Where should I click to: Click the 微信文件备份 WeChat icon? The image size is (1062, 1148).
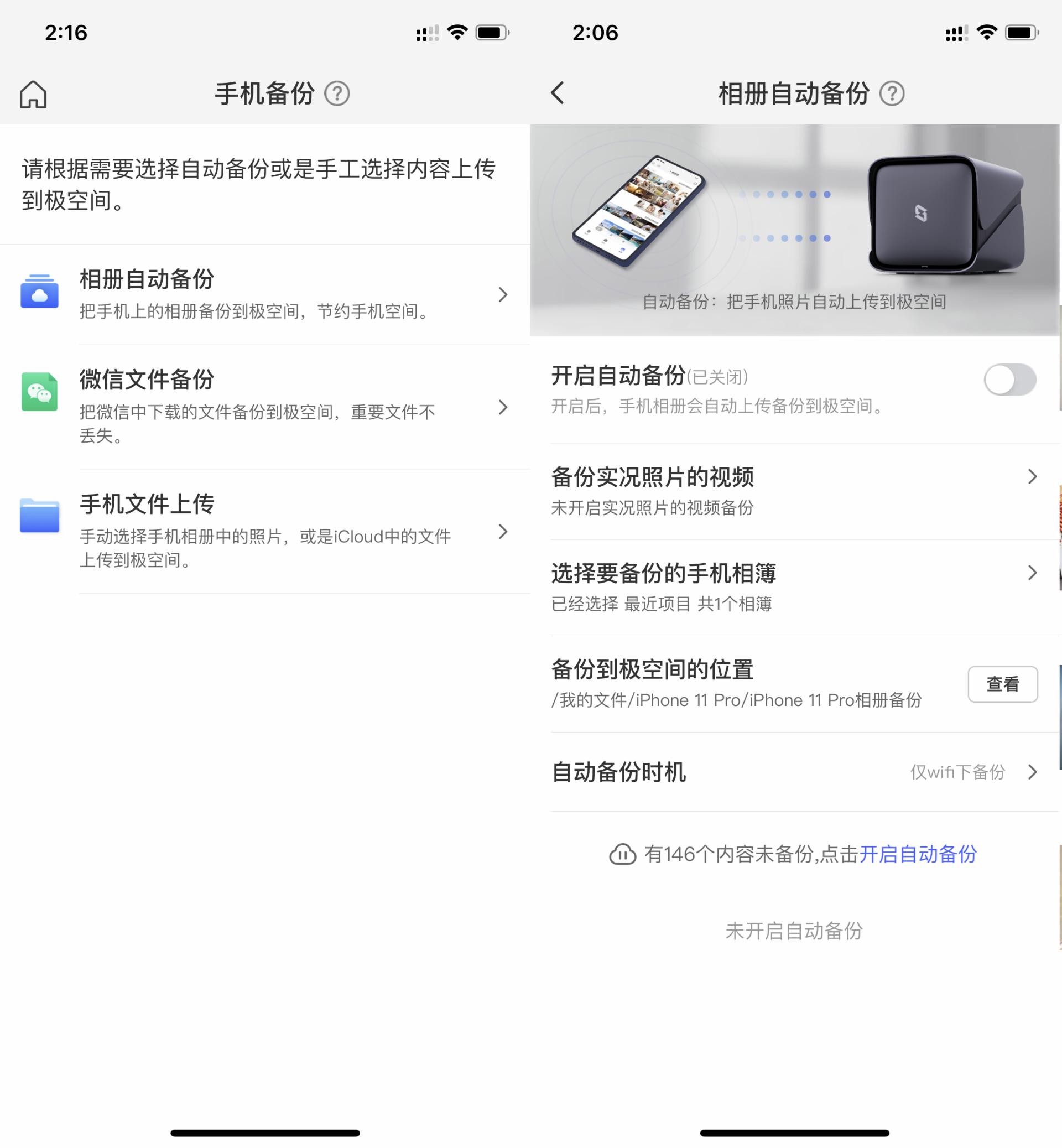[x=39, y=392]
